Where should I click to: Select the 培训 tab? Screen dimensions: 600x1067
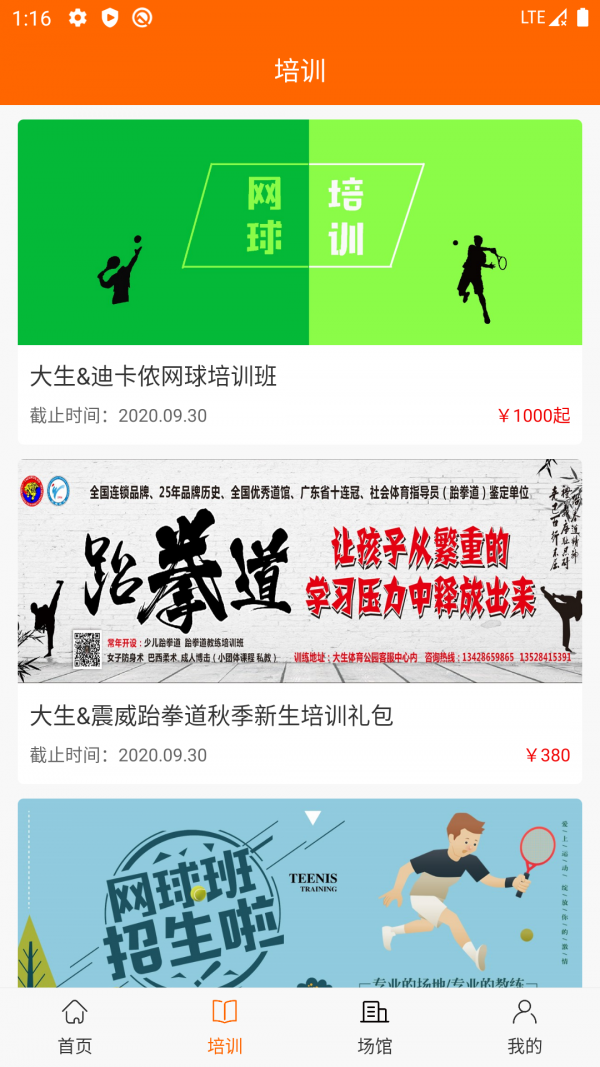point(225,1027)
